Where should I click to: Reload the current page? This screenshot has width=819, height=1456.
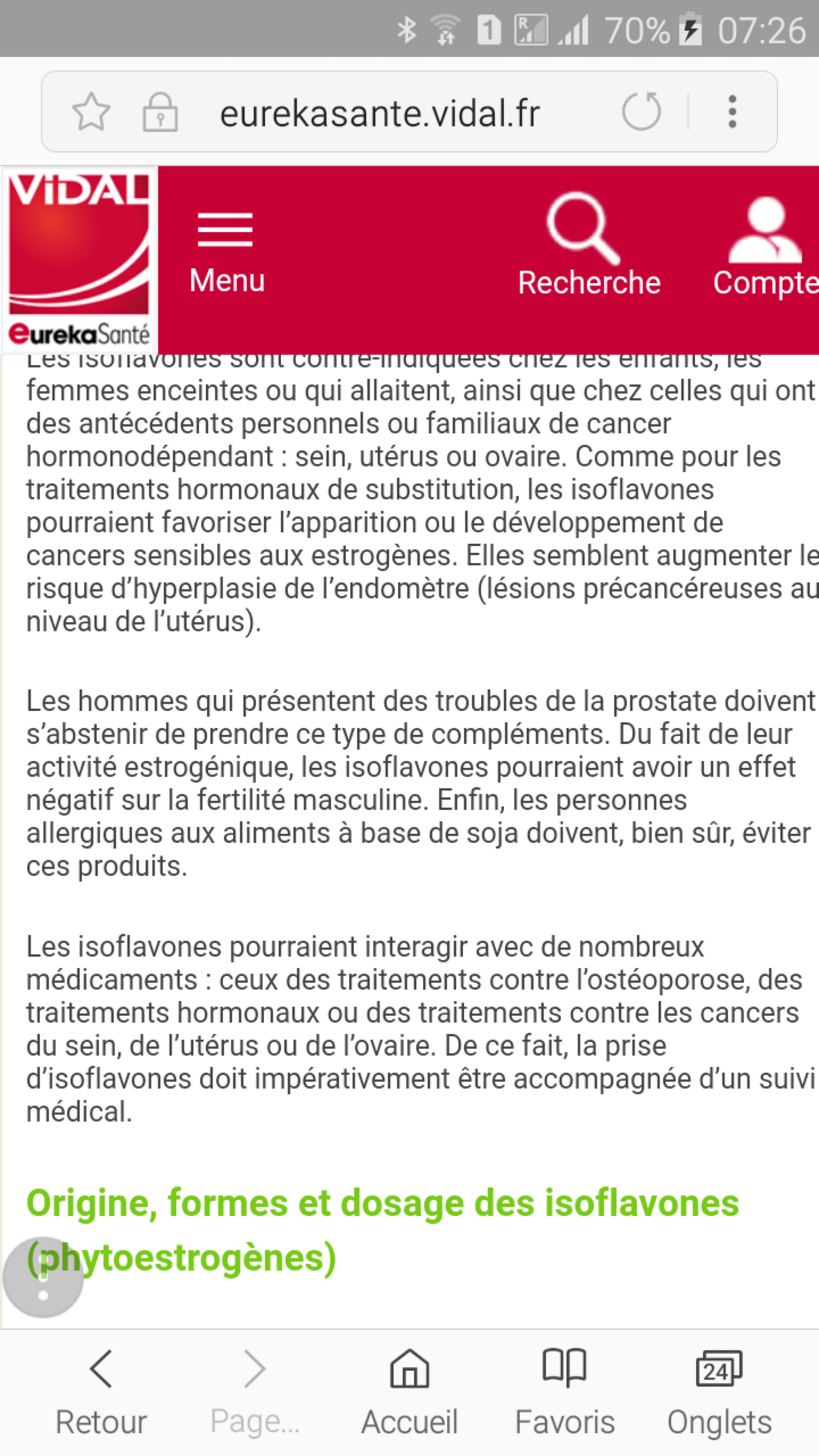click(641, 111)
